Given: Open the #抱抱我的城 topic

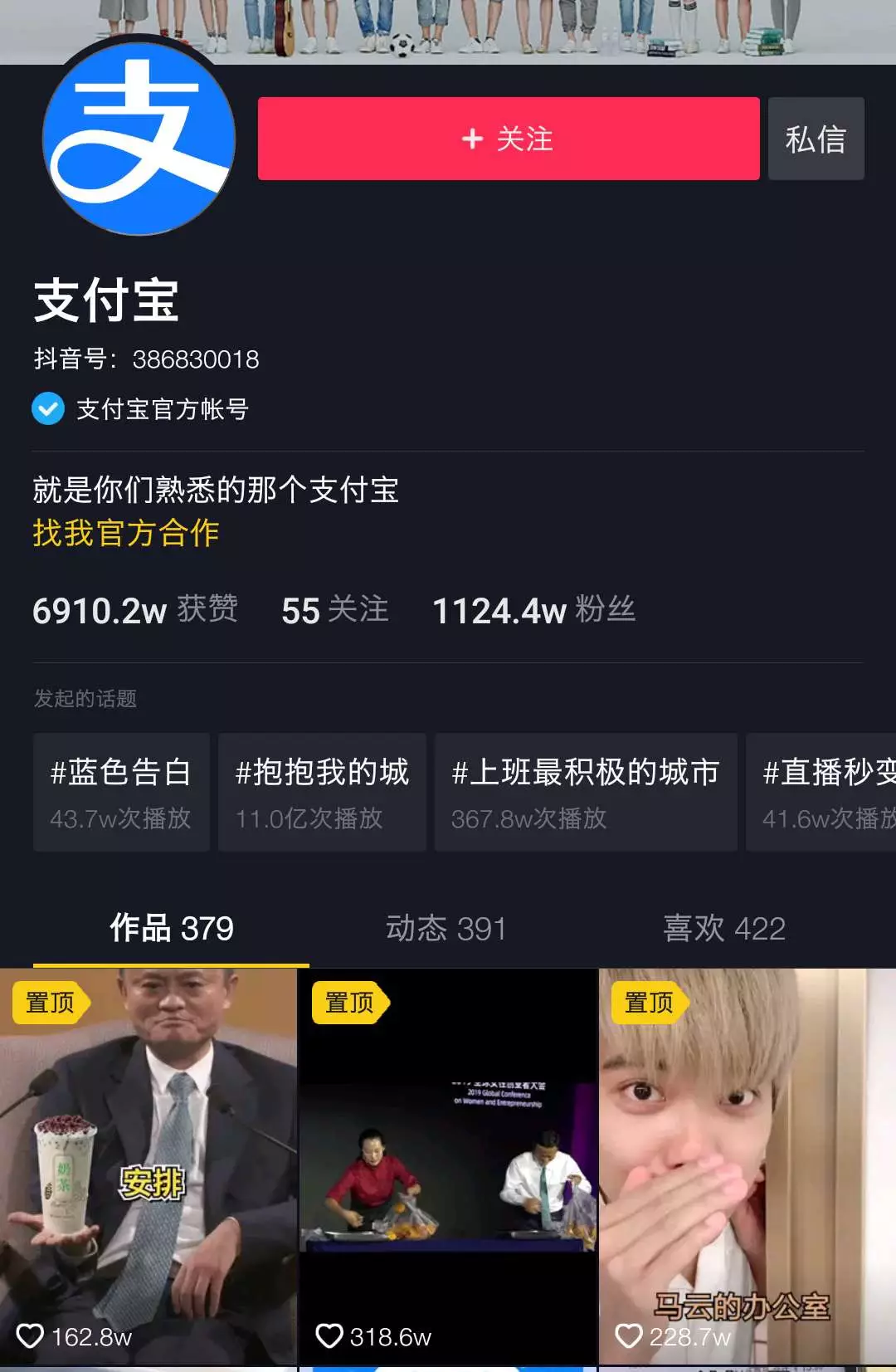Looking at the screenshot, I should click(322, 792).
